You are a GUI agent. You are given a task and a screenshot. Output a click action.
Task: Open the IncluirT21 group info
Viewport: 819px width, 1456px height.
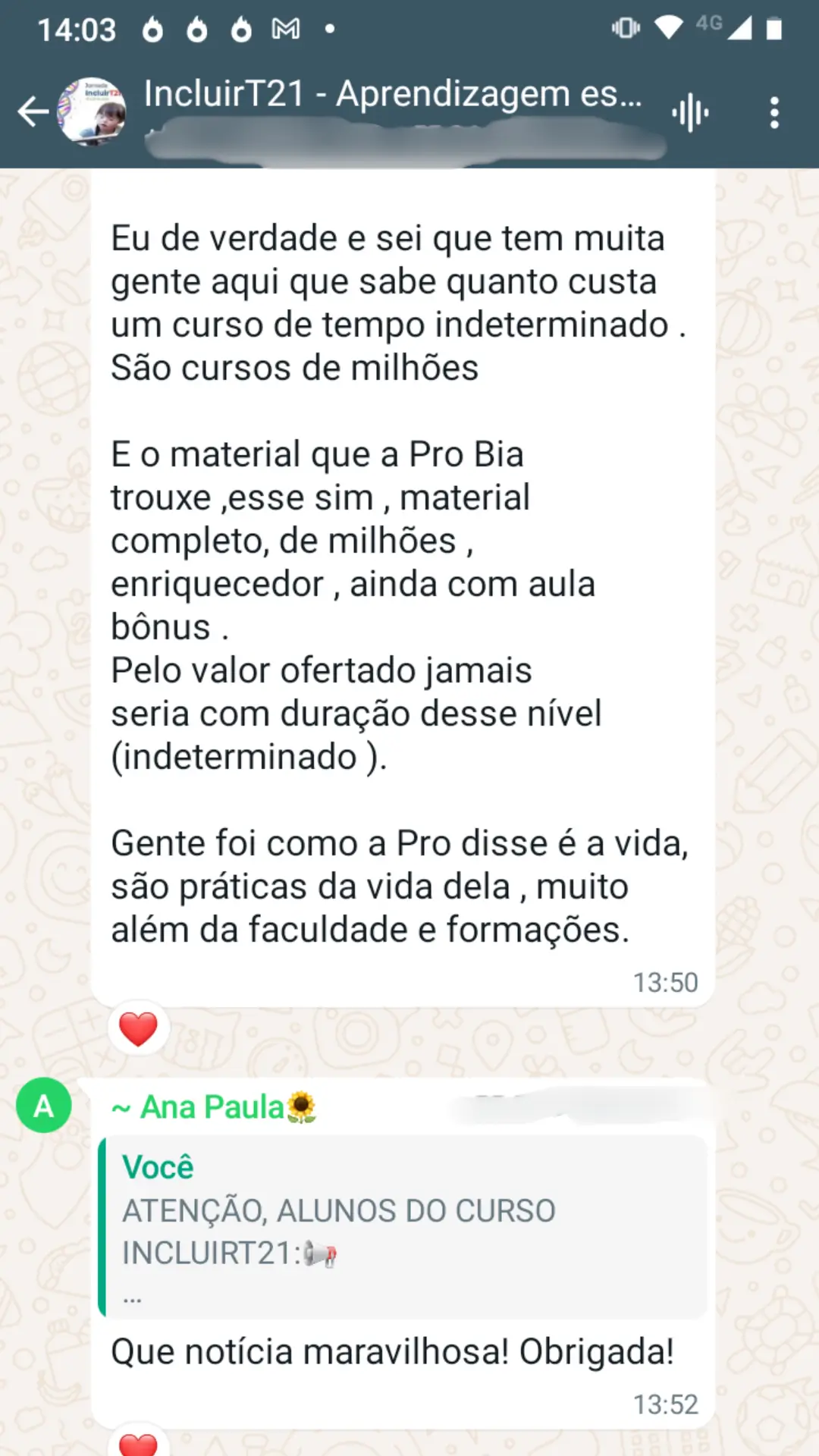coord(392,95)
